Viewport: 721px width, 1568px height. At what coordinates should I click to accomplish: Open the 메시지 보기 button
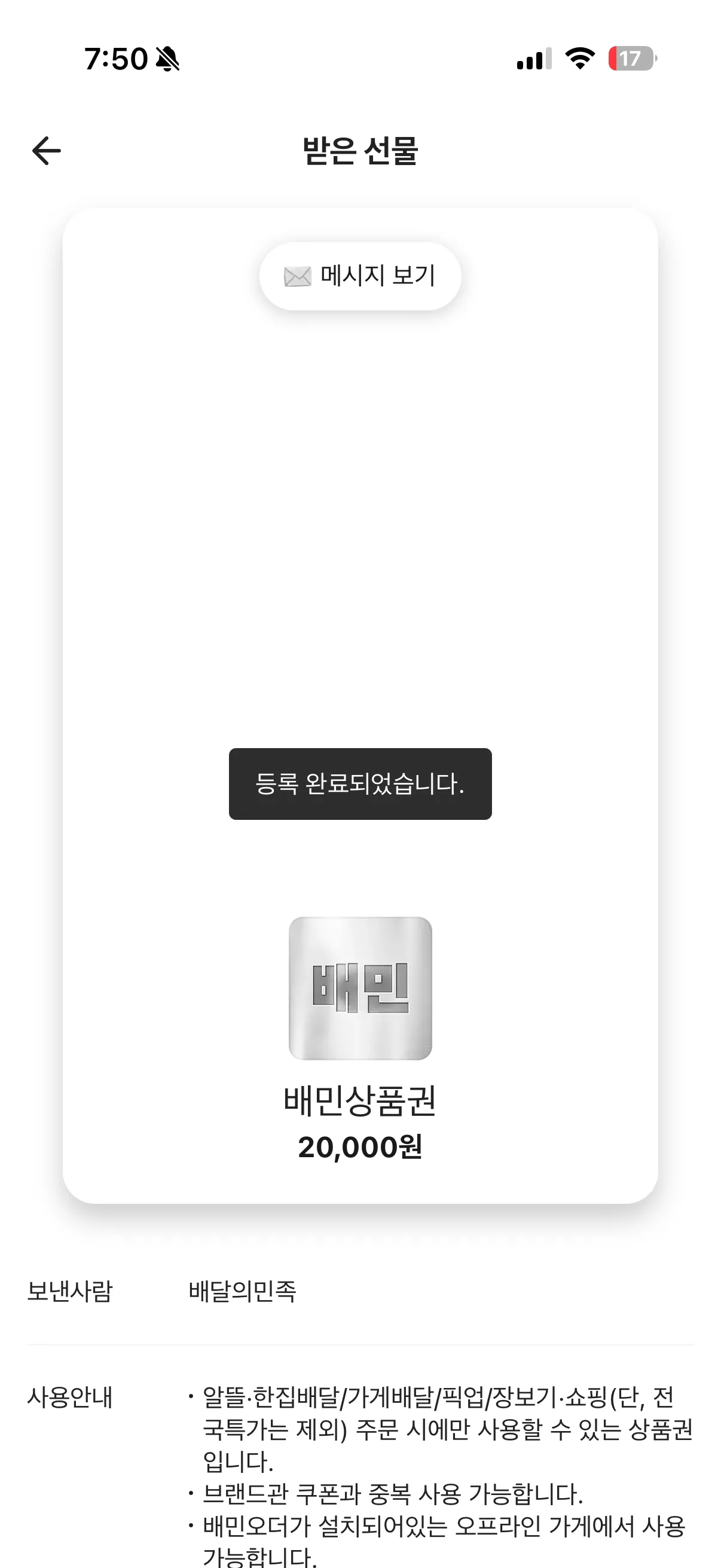360,276
